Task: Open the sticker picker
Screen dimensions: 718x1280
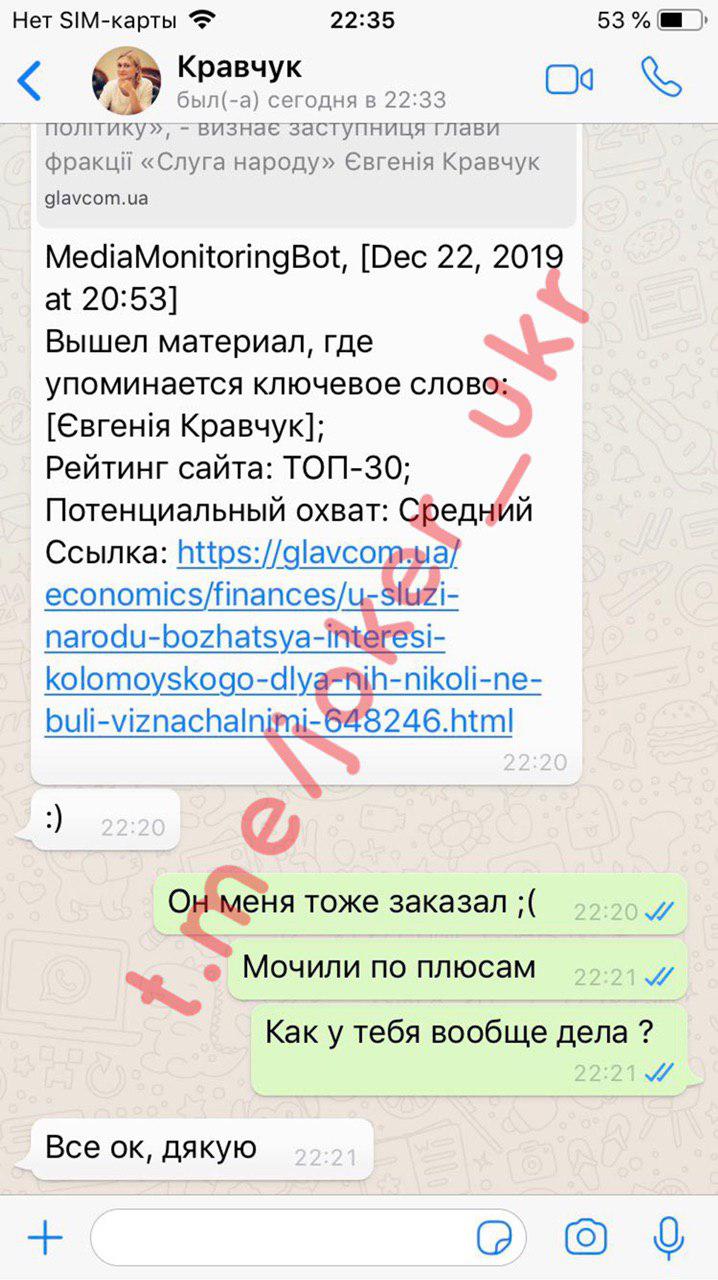Action: [494, 1239]
